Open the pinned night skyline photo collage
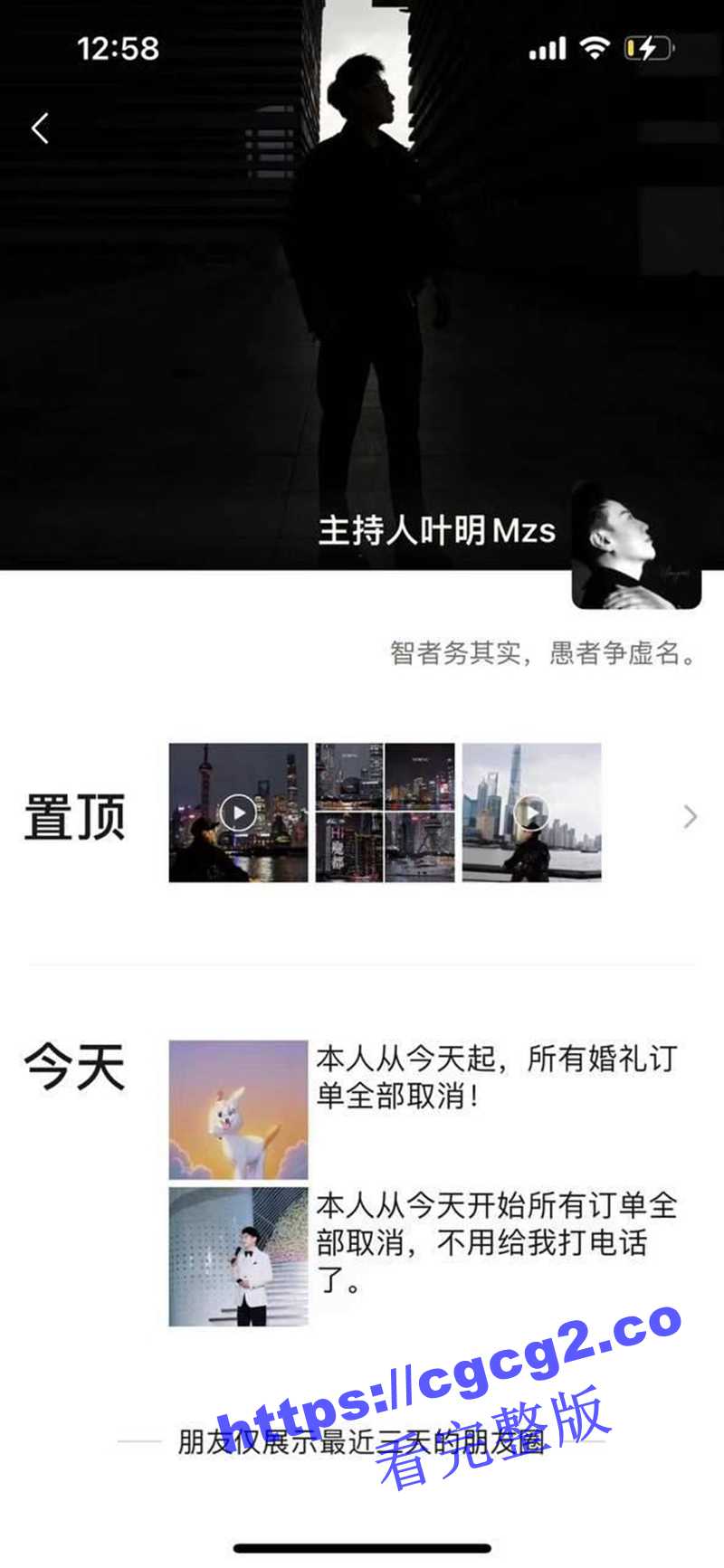Image resolution: width=724 pixels, height=1568 pixels. coord(385,813)
